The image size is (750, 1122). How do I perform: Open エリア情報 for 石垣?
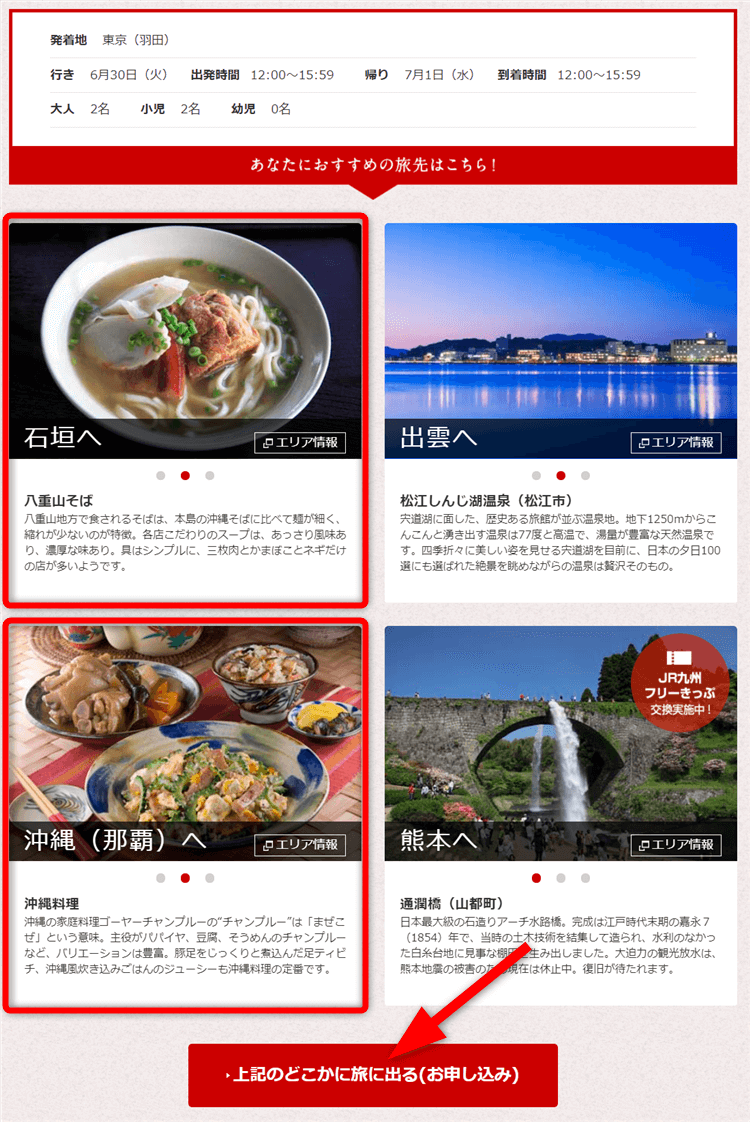point(300,442)
